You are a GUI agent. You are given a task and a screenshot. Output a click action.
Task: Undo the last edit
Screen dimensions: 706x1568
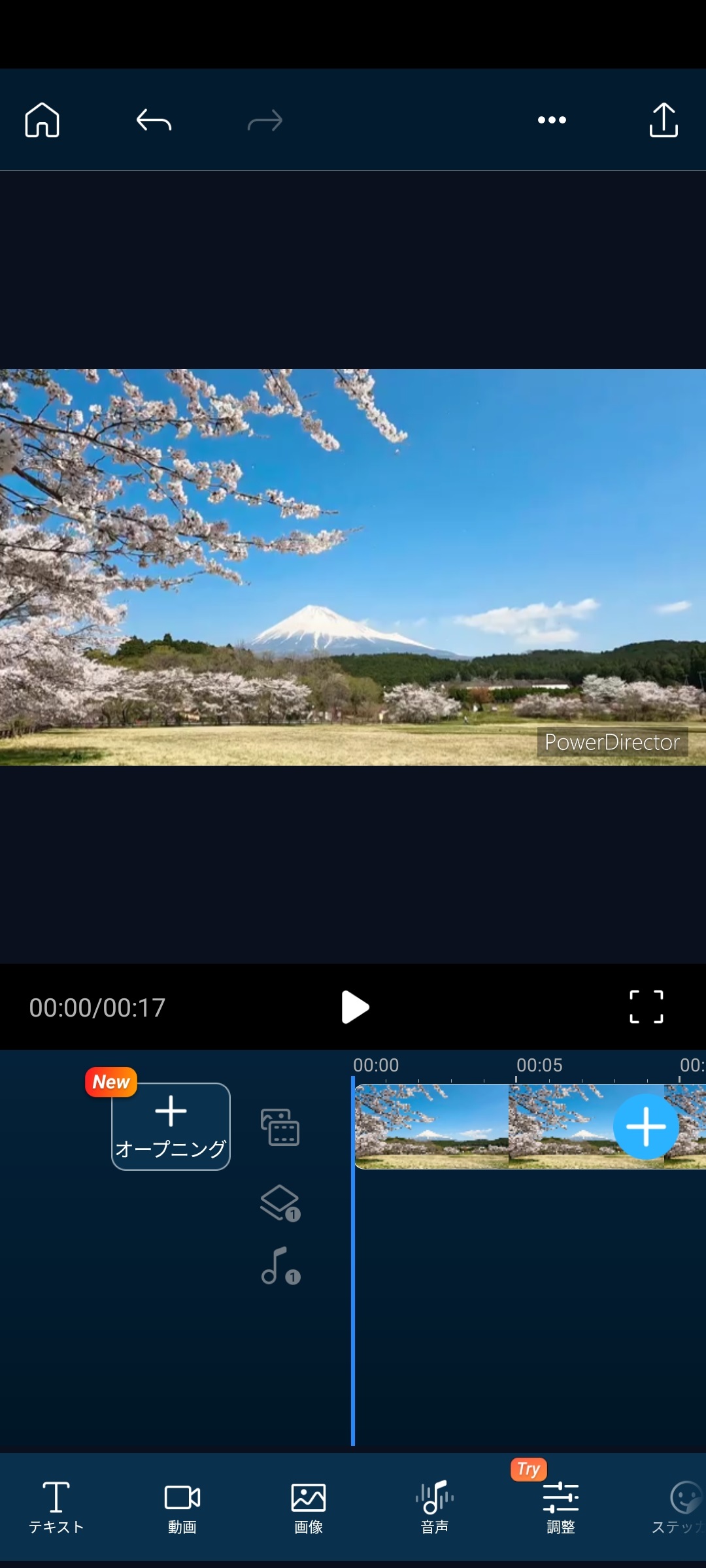click(154, 120)
